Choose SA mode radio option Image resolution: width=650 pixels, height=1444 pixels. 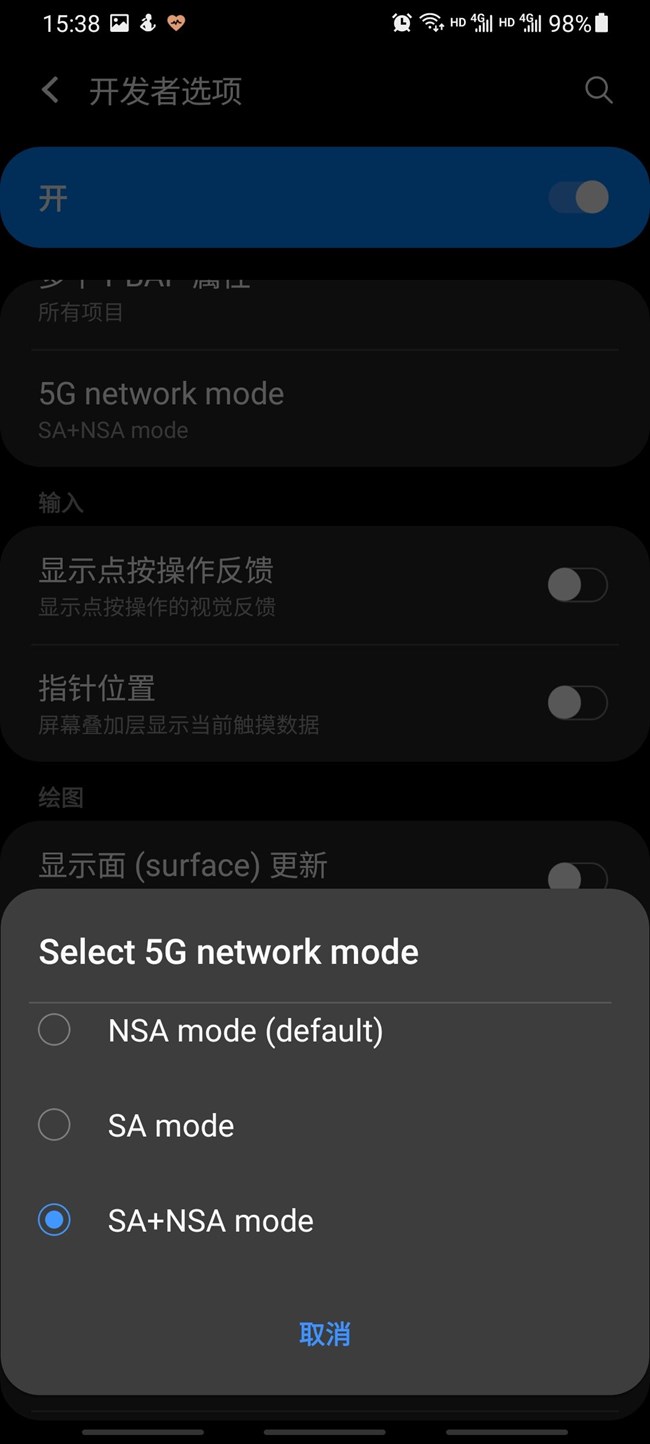54,1125
